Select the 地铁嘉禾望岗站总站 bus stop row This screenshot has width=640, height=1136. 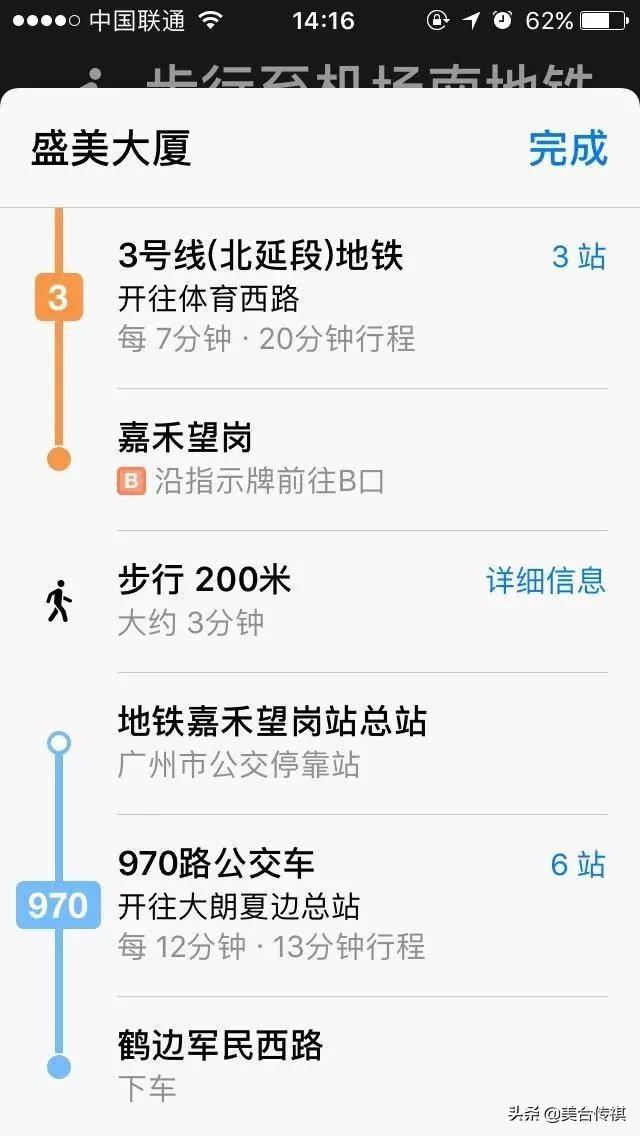pos(360,742)
